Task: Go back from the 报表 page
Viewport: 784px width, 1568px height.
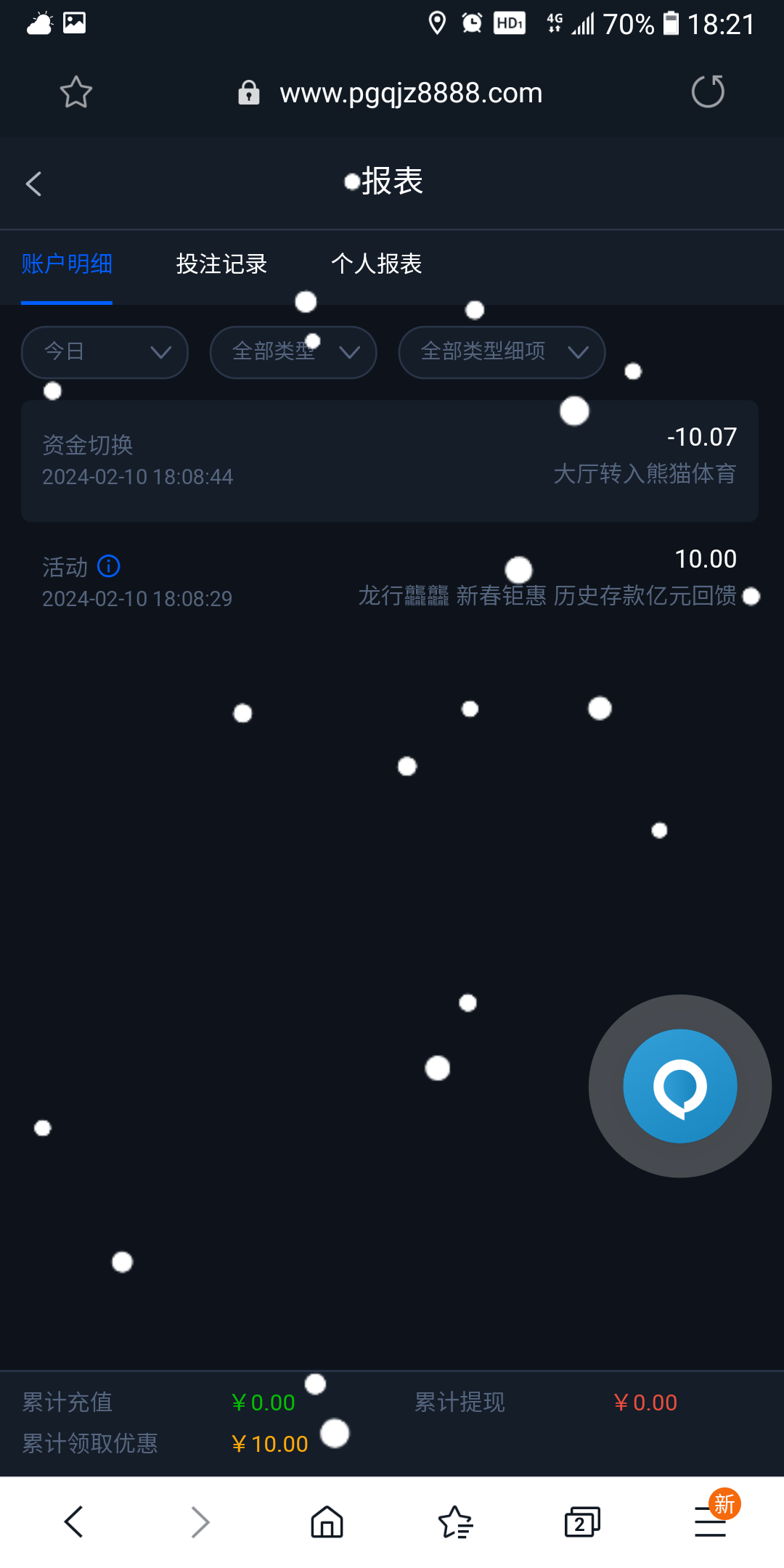Action: click(33, 184)
